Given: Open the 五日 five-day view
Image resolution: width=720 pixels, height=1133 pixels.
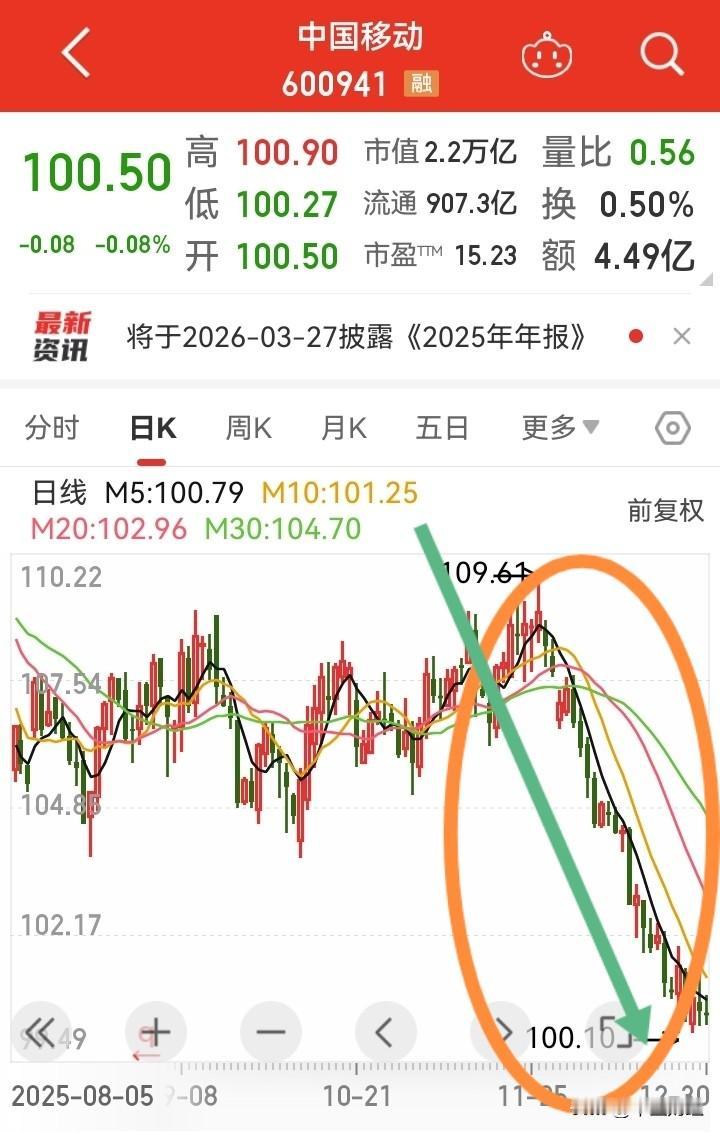Looking at the screenshot, I should click(441, 427).
